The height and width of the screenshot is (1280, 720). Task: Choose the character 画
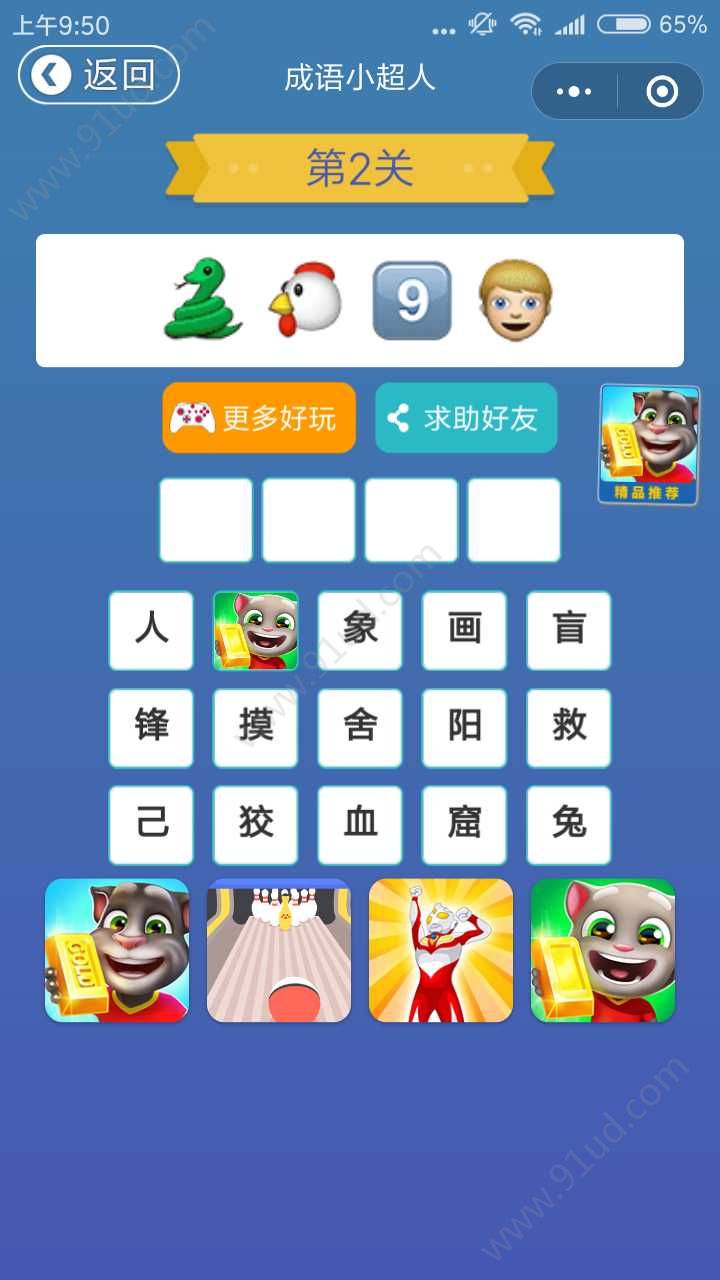pyautogui.click(x=464, y=630)
